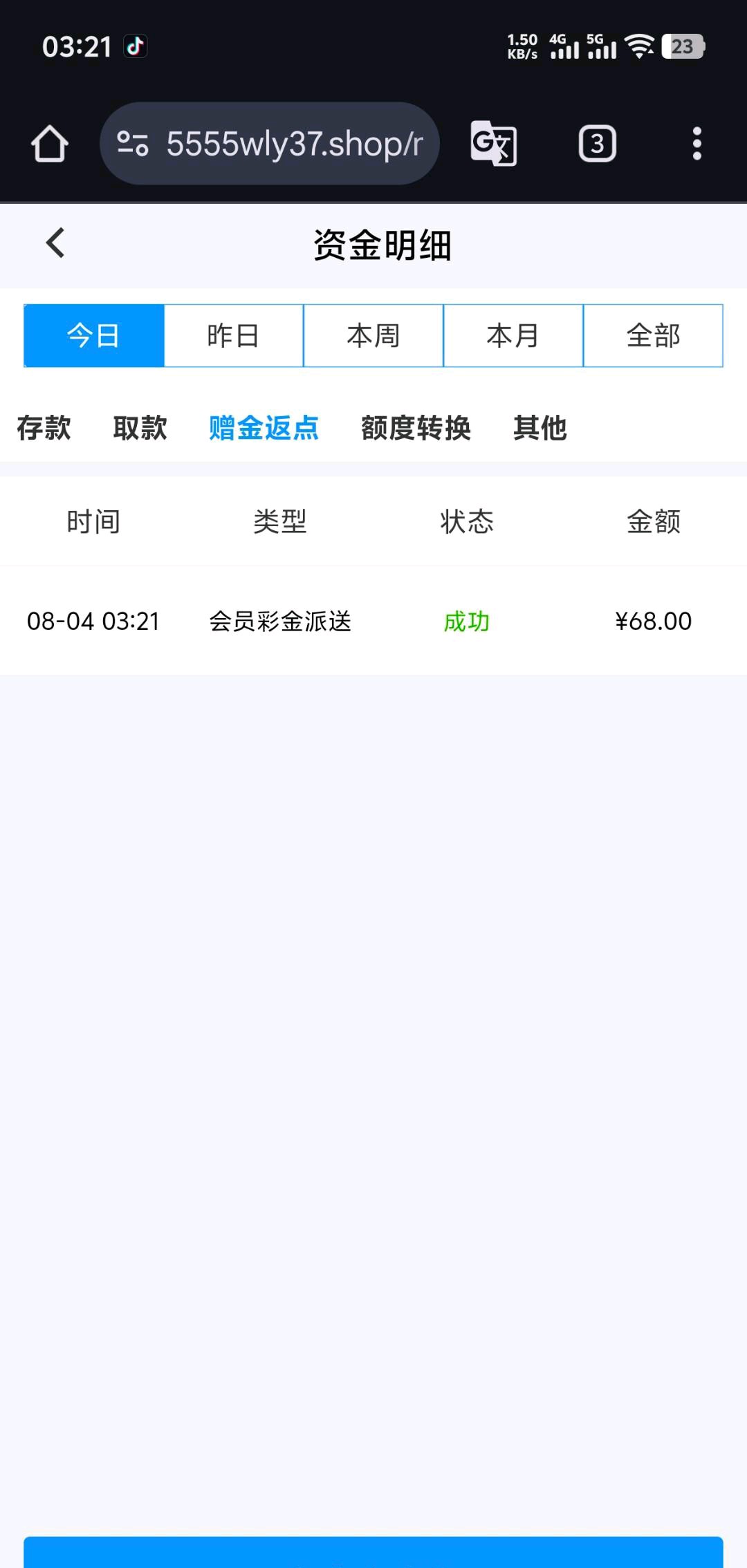Screen dimensions: 747x1568
Task: Switch to the 其他 category
Action: pyautogui.click(x=540, y=428)
